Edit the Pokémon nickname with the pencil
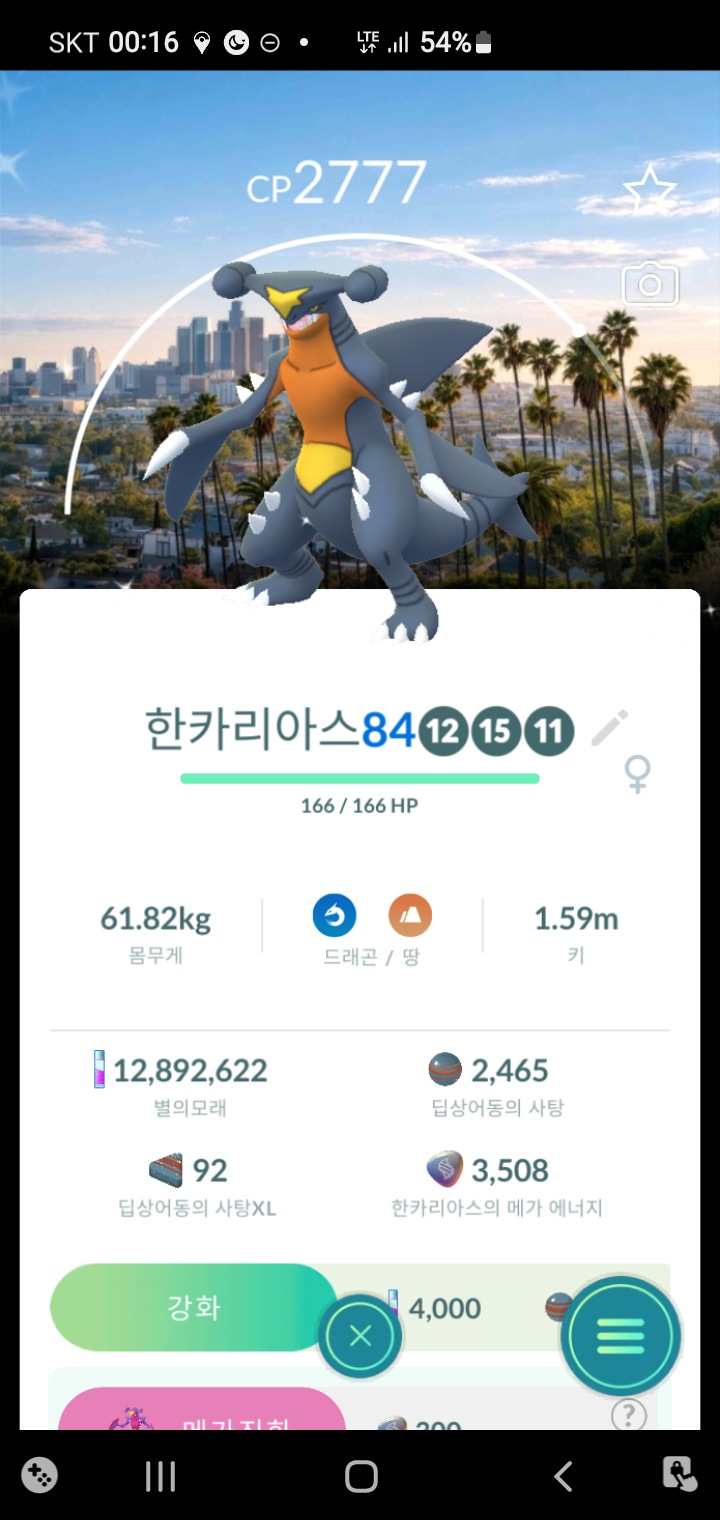This screenshot has width=720, height=1520. [609, 728]
